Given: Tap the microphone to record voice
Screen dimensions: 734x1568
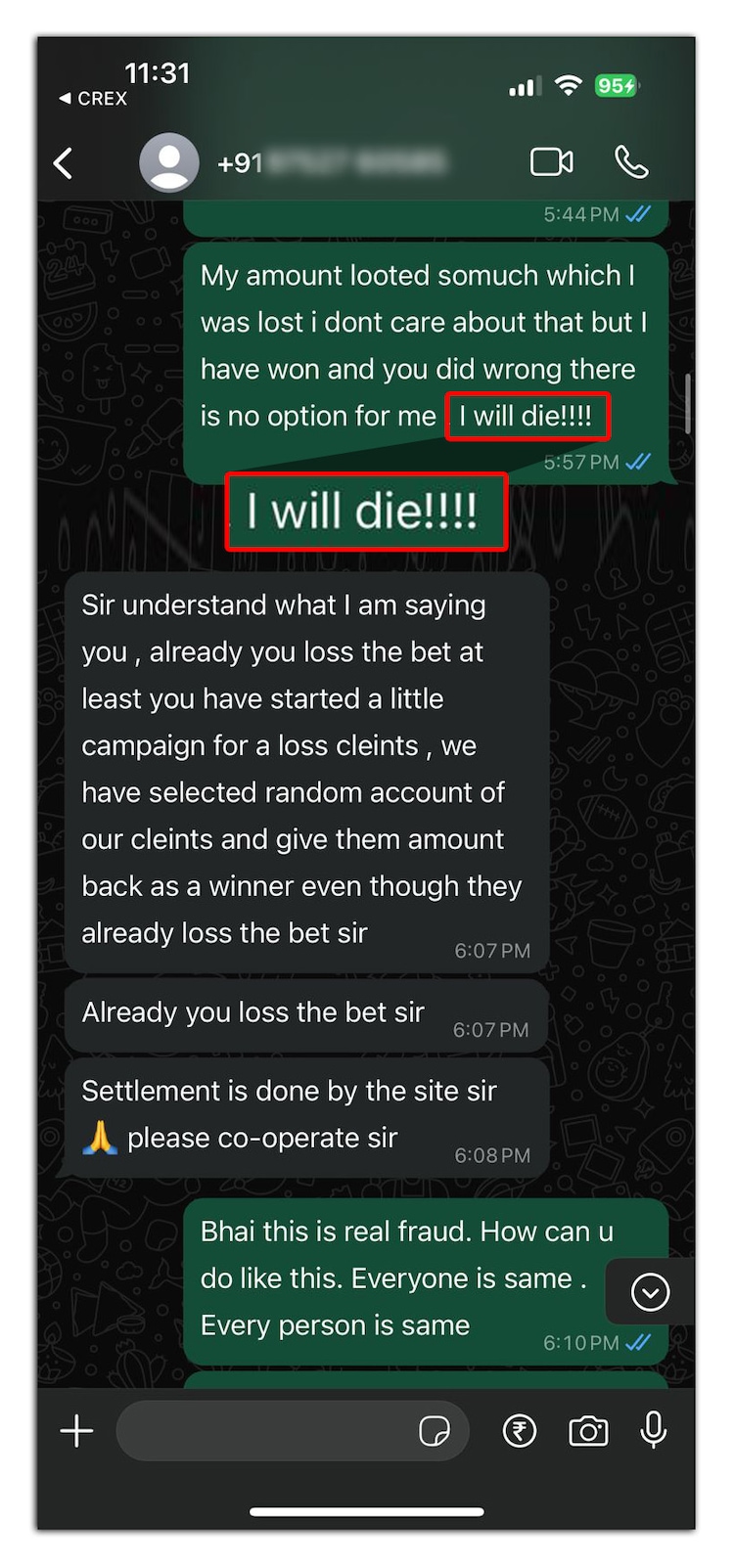Looking at the screenshot, I should tap(654, 1430).
